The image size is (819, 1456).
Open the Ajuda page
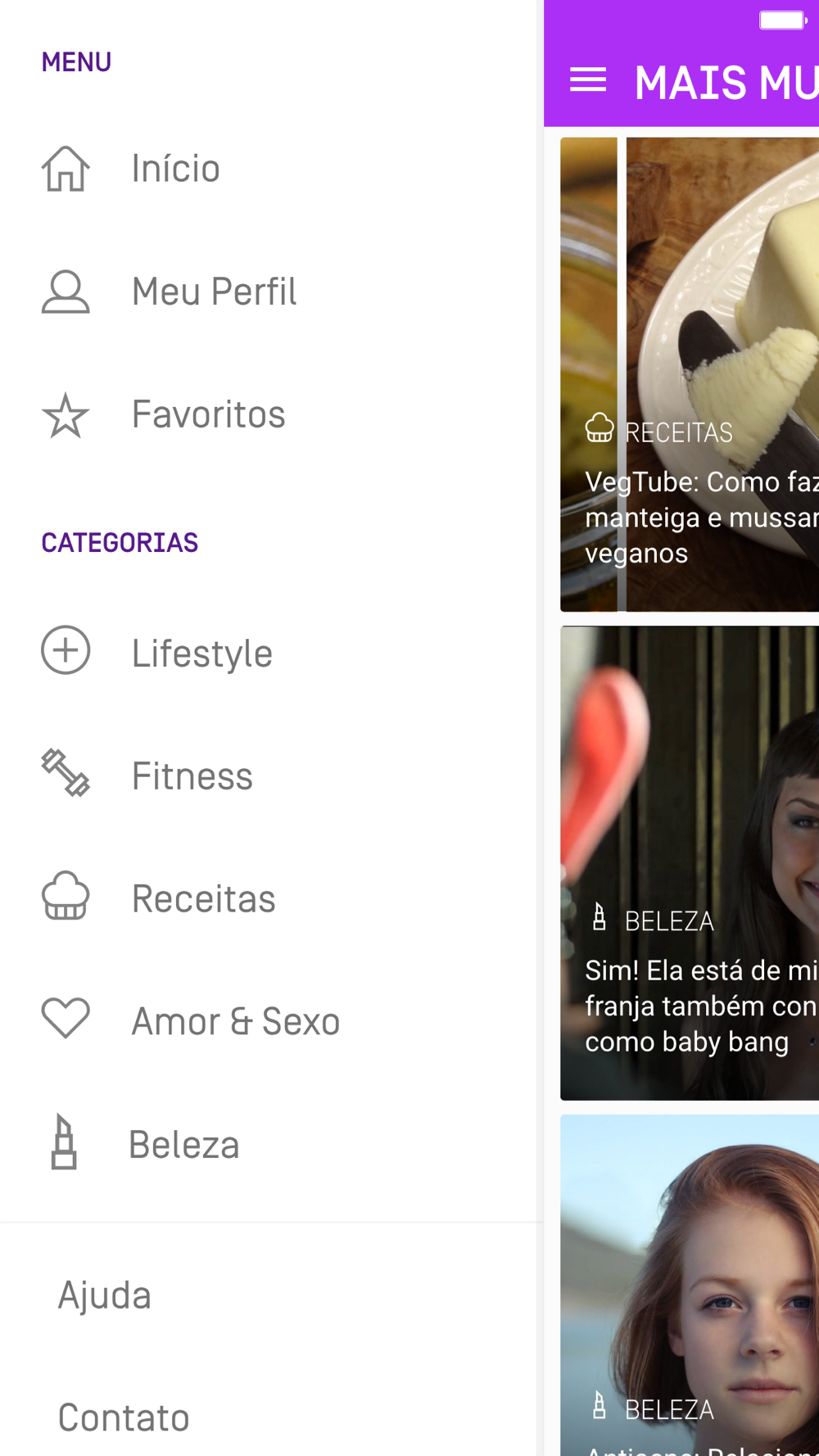[105, 1295]
